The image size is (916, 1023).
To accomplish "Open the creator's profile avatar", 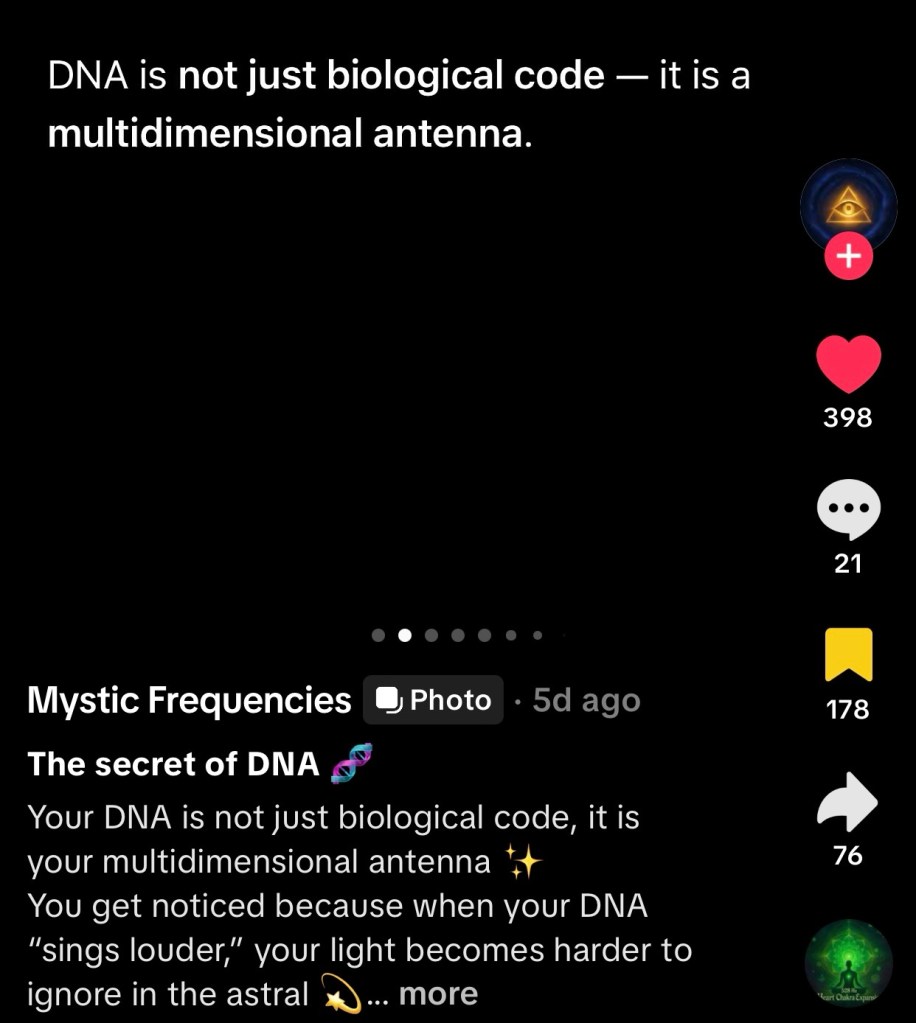I will (848, 206).
